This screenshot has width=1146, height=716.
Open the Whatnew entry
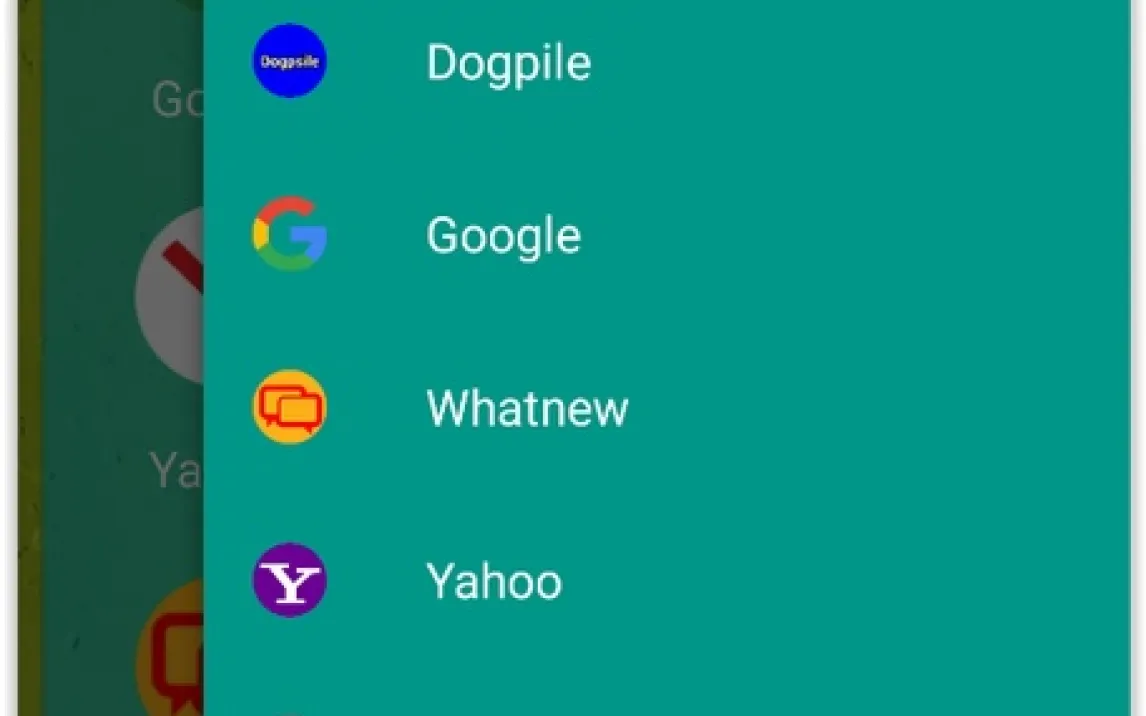pos(527,408)
